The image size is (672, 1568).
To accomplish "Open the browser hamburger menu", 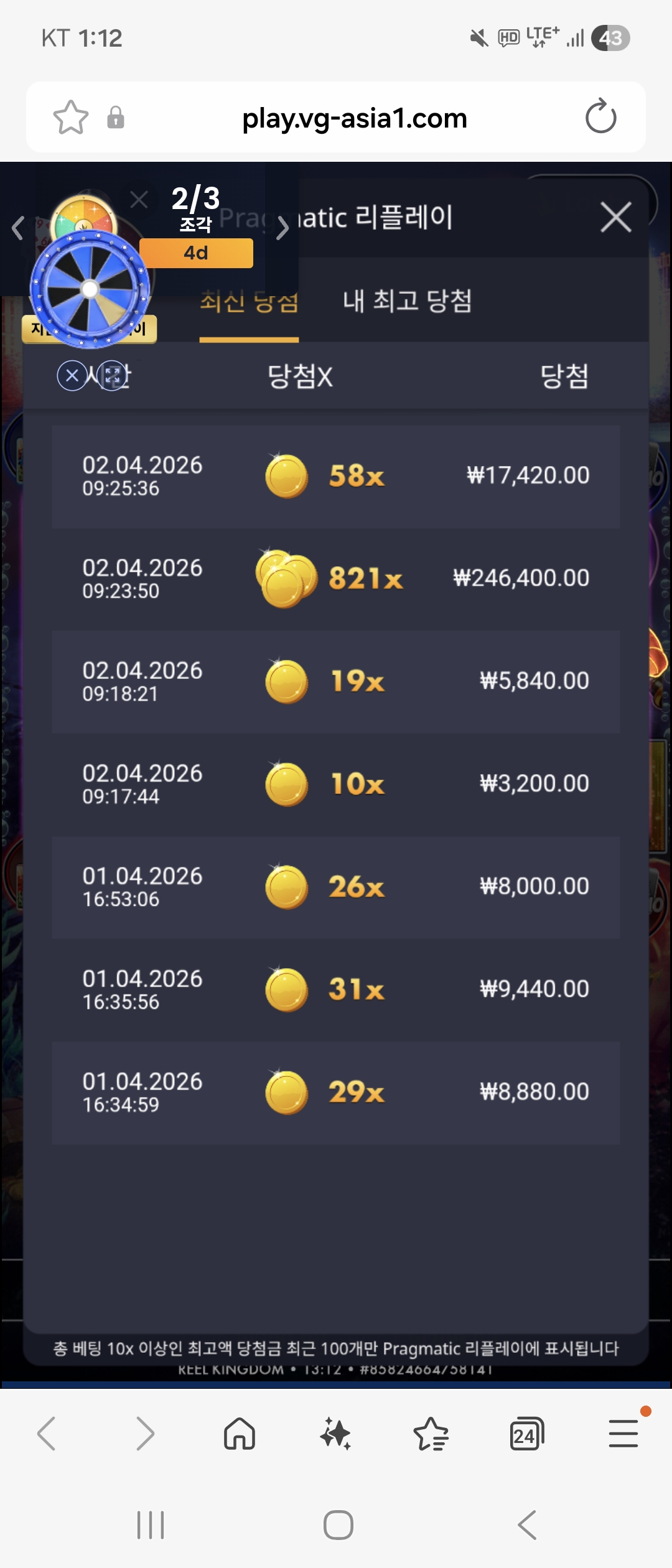I will pos(623,1433).
